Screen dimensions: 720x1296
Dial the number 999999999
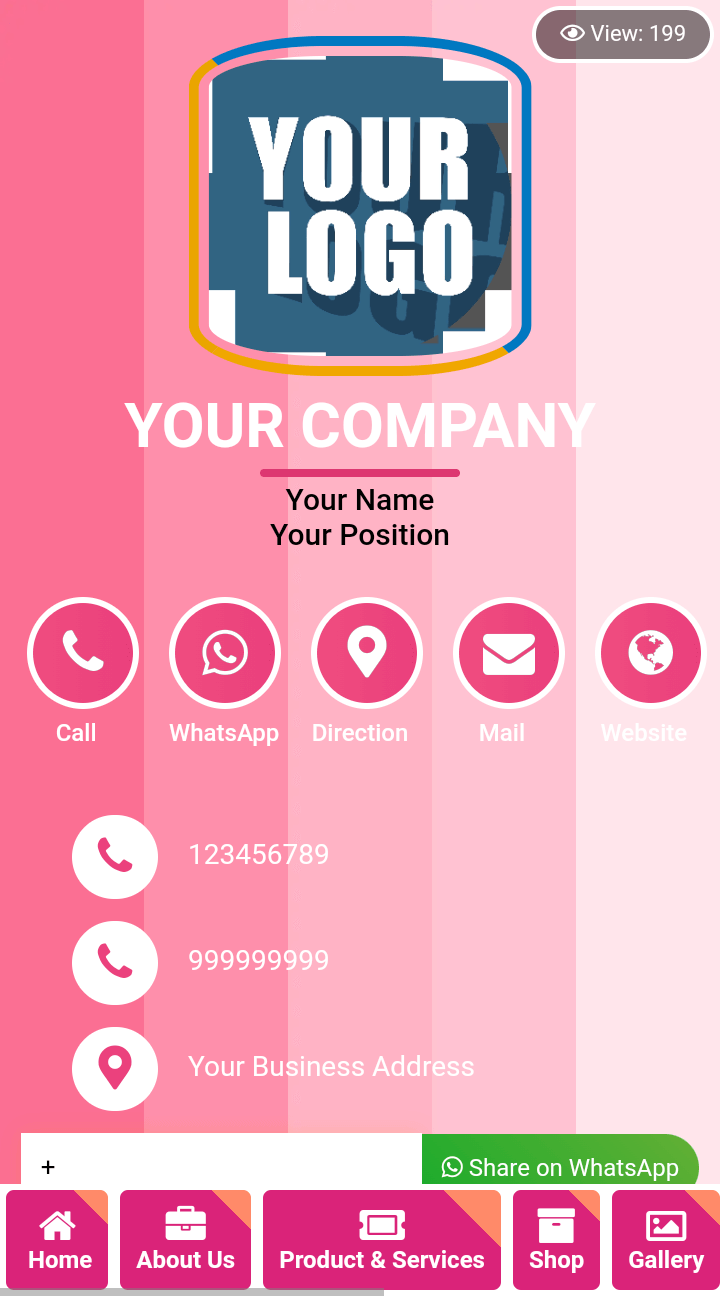[258, 961]
